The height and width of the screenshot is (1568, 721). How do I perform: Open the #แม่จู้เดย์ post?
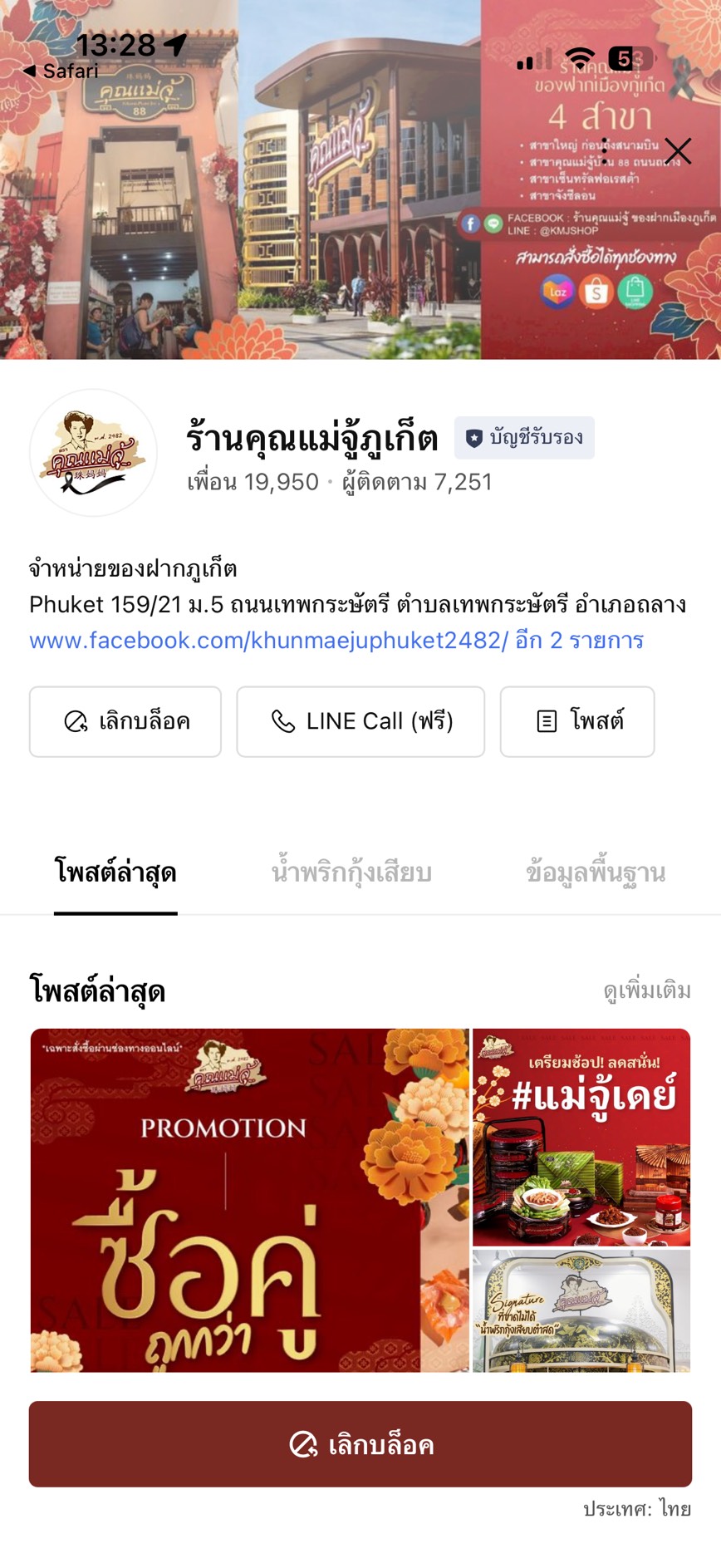[581, 1137]
